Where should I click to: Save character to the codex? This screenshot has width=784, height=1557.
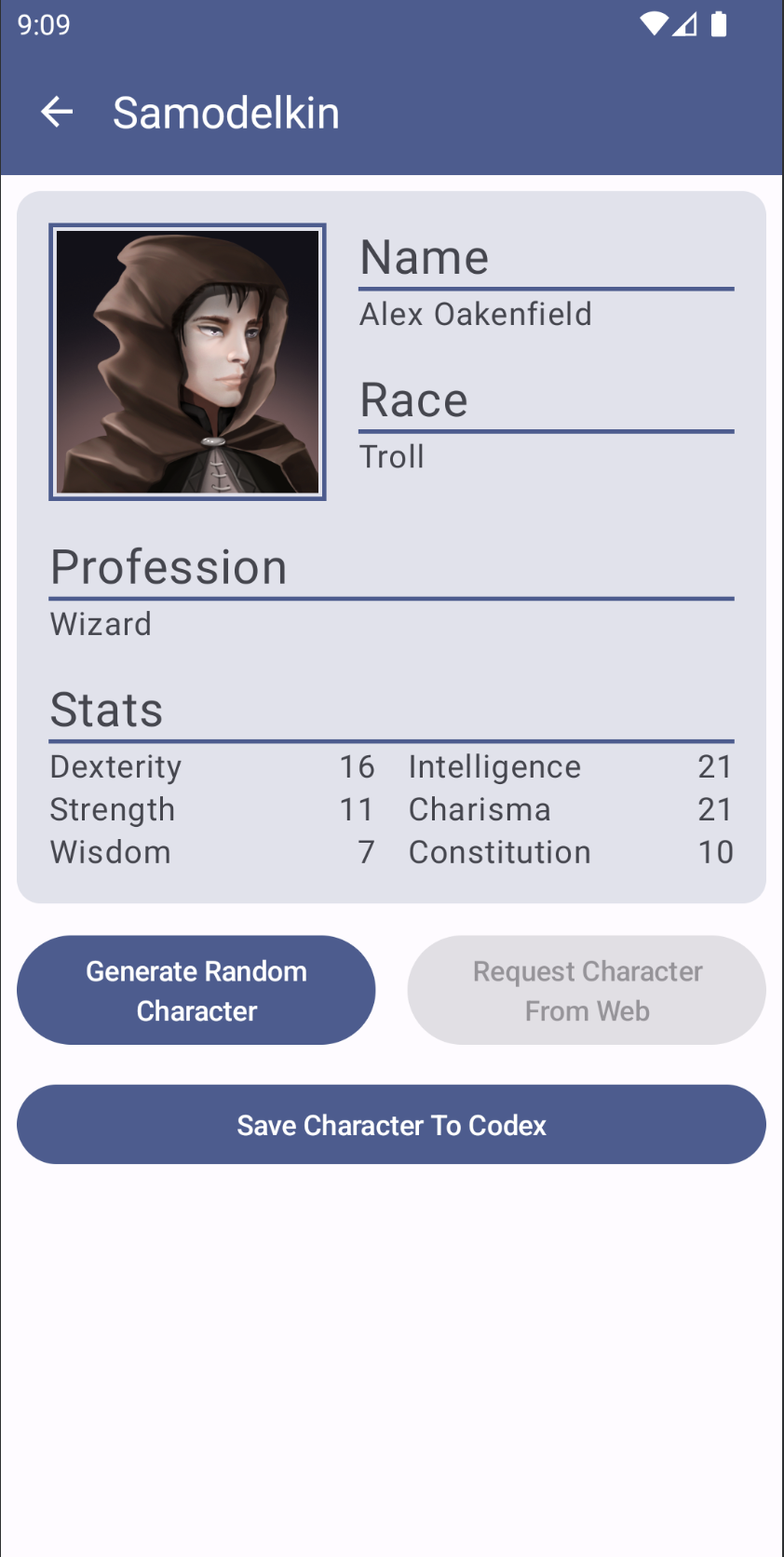tap(391, 1125)
